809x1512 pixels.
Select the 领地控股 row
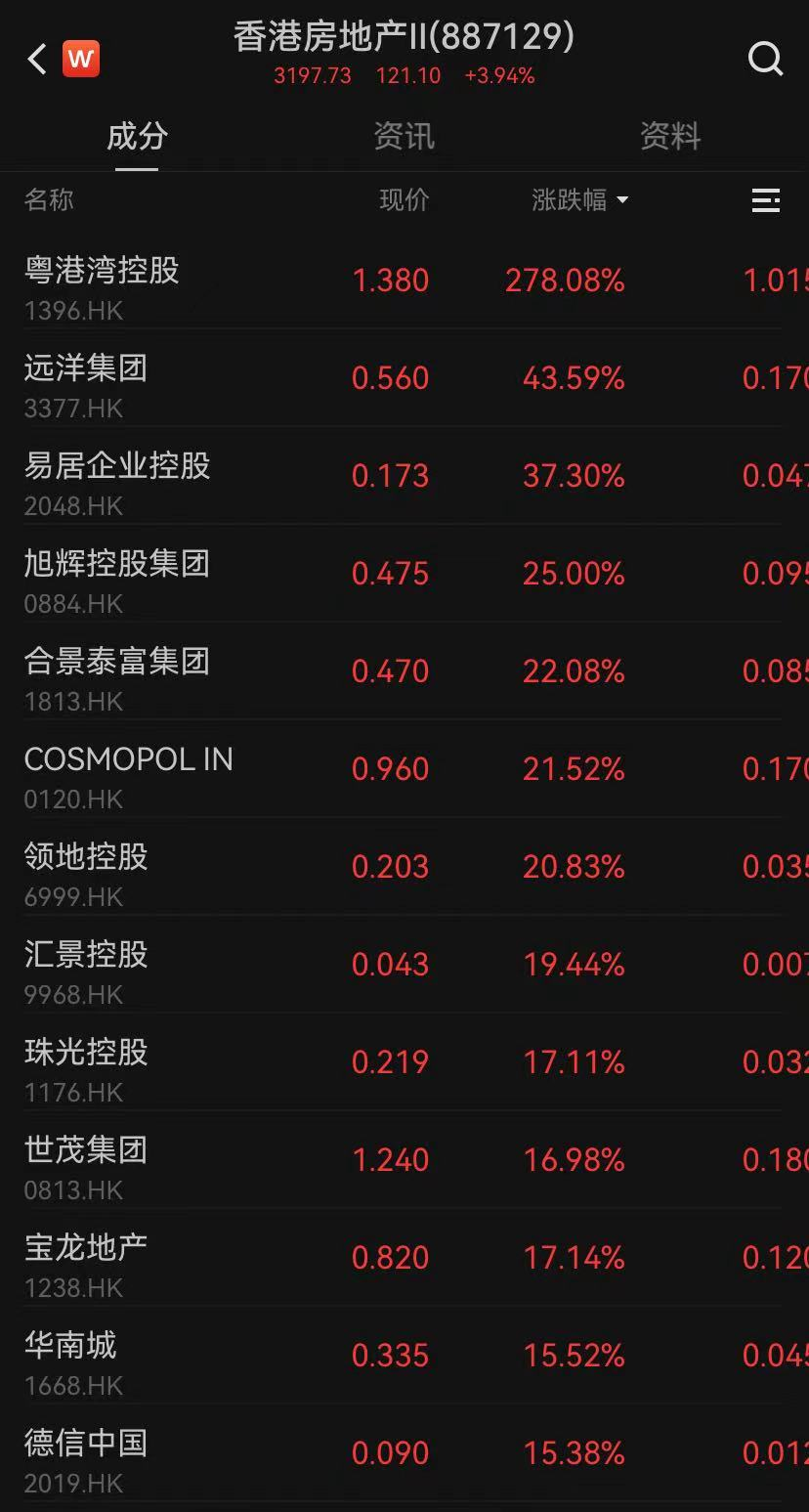click(86, 868)
